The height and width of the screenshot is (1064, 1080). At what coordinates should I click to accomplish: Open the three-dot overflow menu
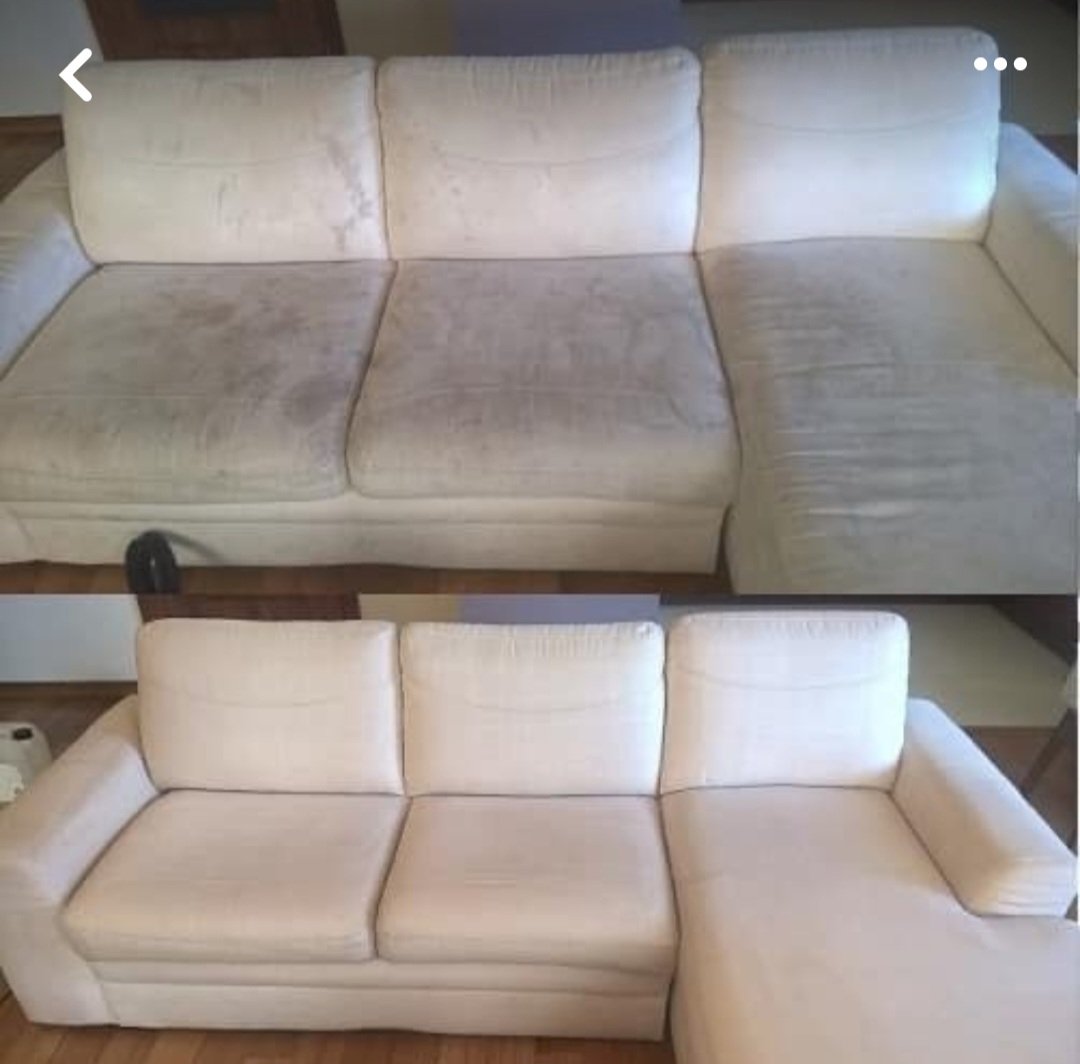1000,64
